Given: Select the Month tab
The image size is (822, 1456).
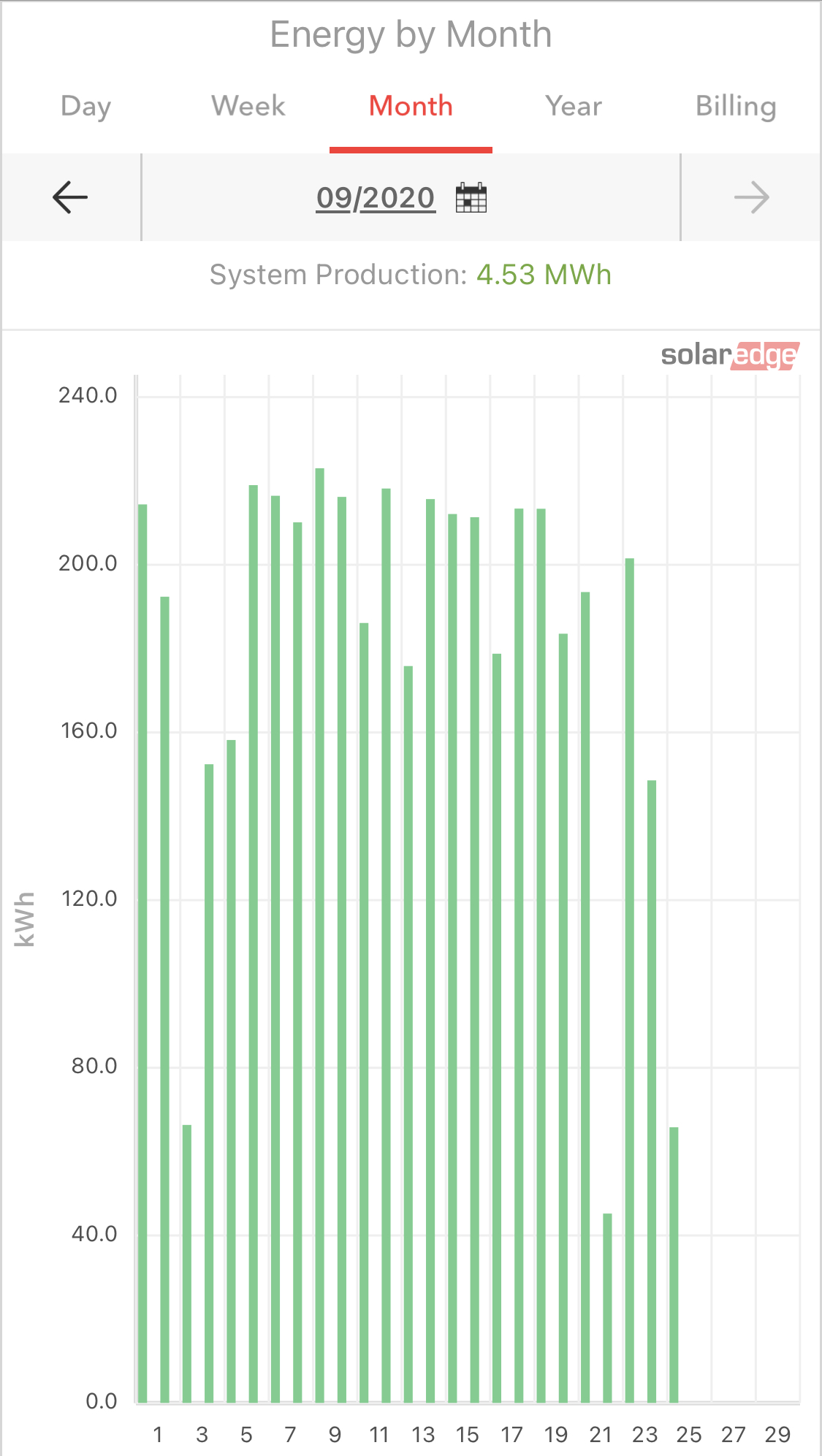Looking at the screenshot, I should [x=411, y=107].
